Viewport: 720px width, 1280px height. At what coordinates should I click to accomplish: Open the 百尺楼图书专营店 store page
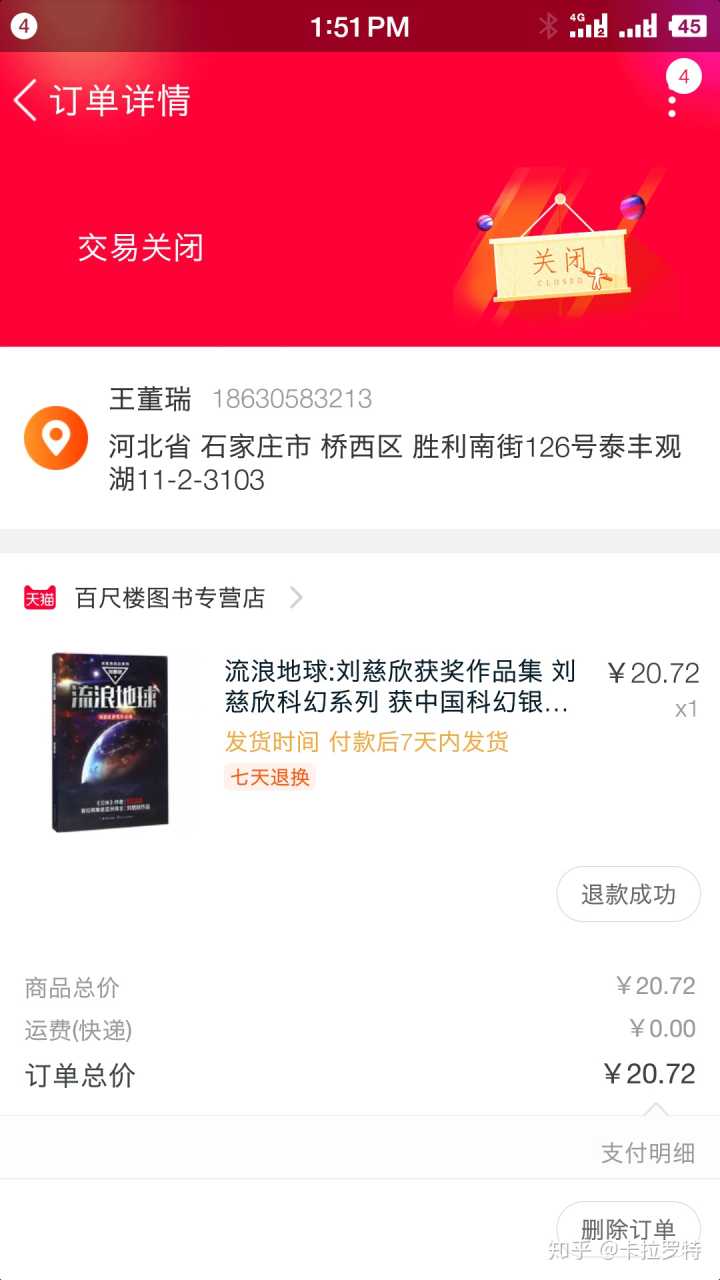(x=170, y=598)
